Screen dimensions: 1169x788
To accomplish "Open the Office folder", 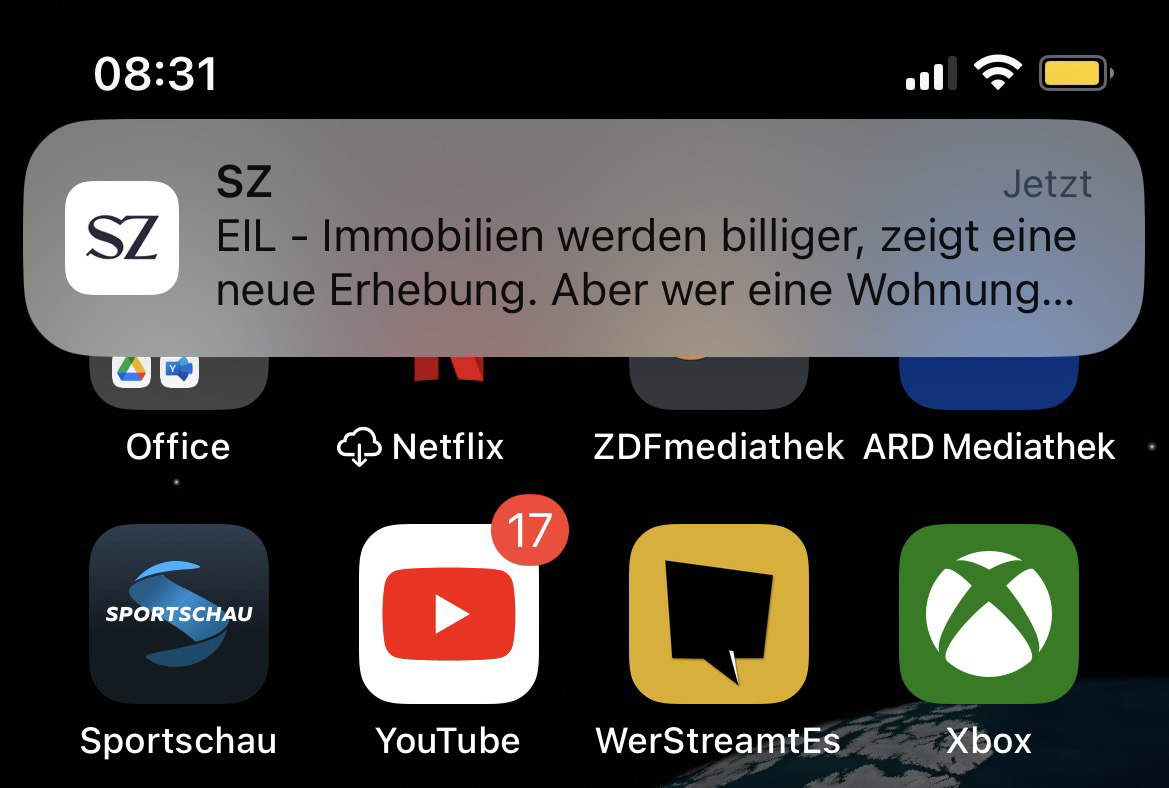I will (x=178, y=383).
